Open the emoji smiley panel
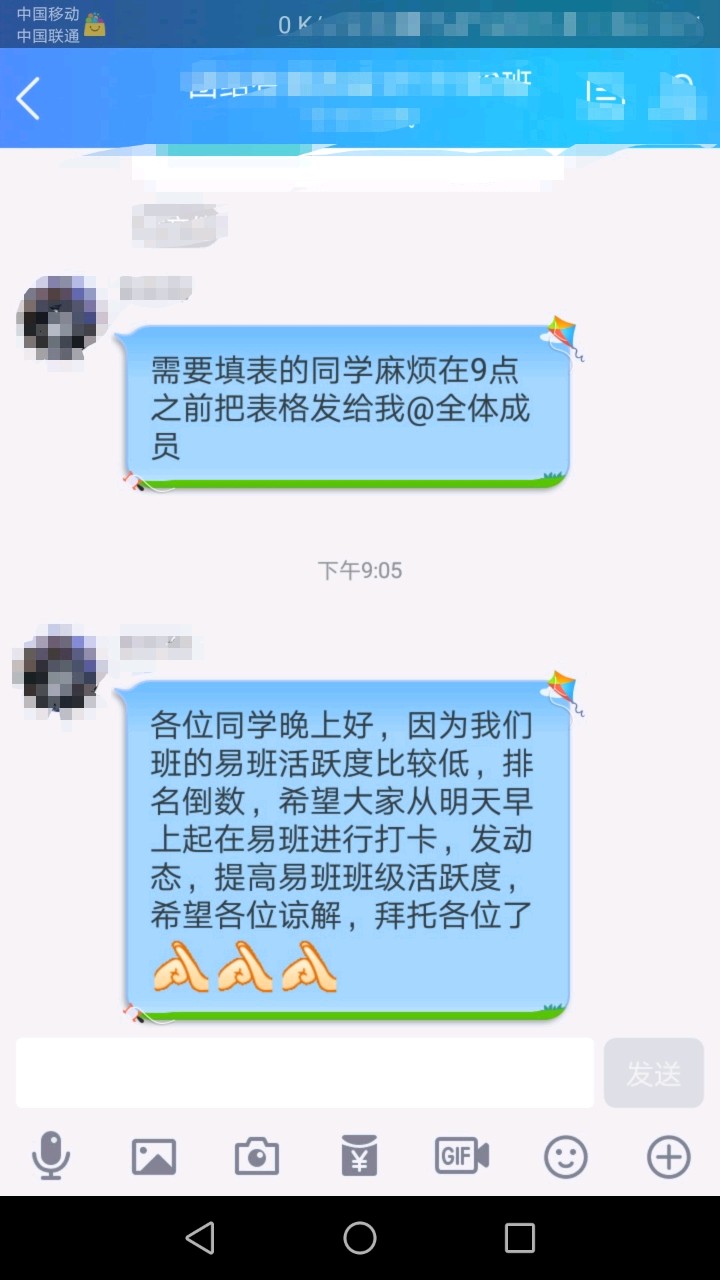Viewport: 720px width, 1280px height. [x=565, y=1157]
